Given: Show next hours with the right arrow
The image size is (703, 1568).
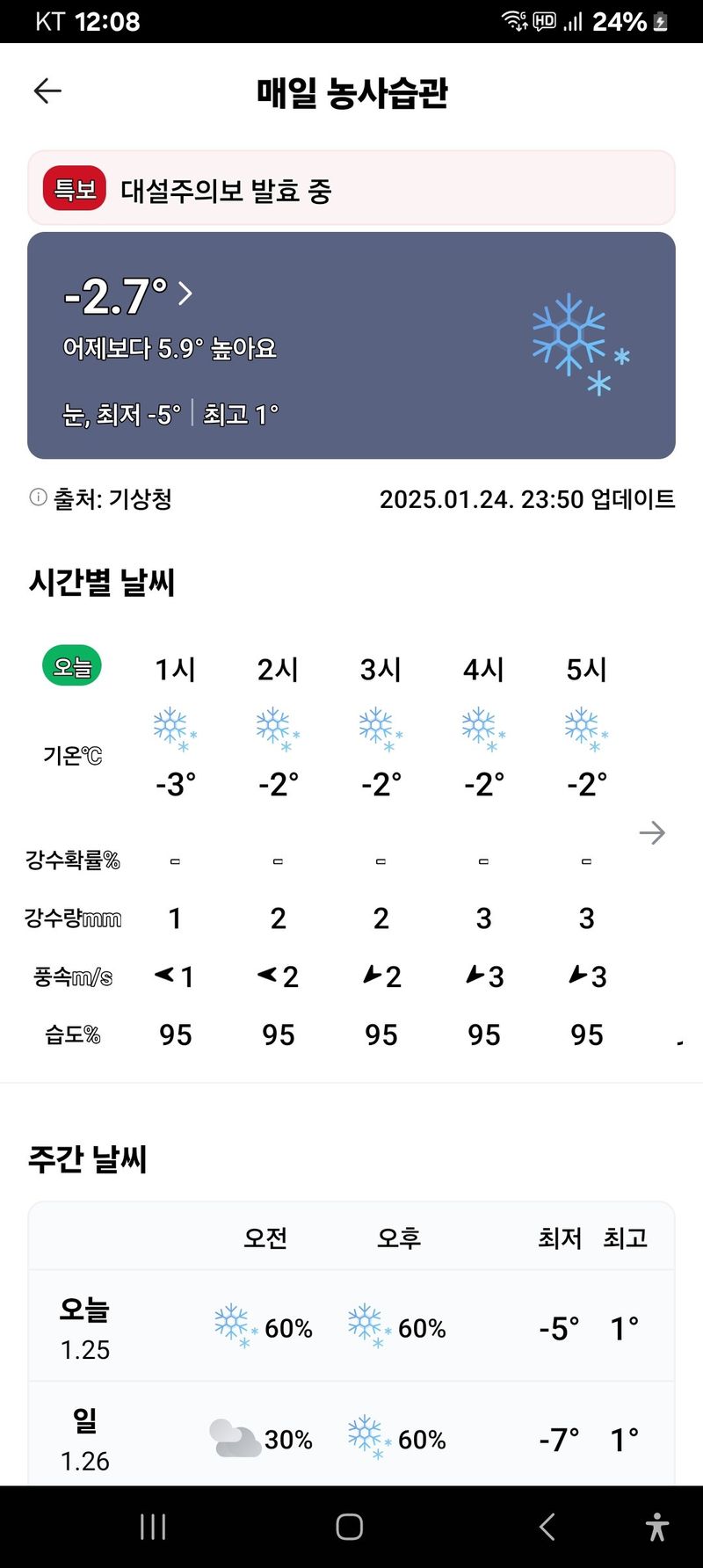Looking at the screenshot, I should (652, 832).
